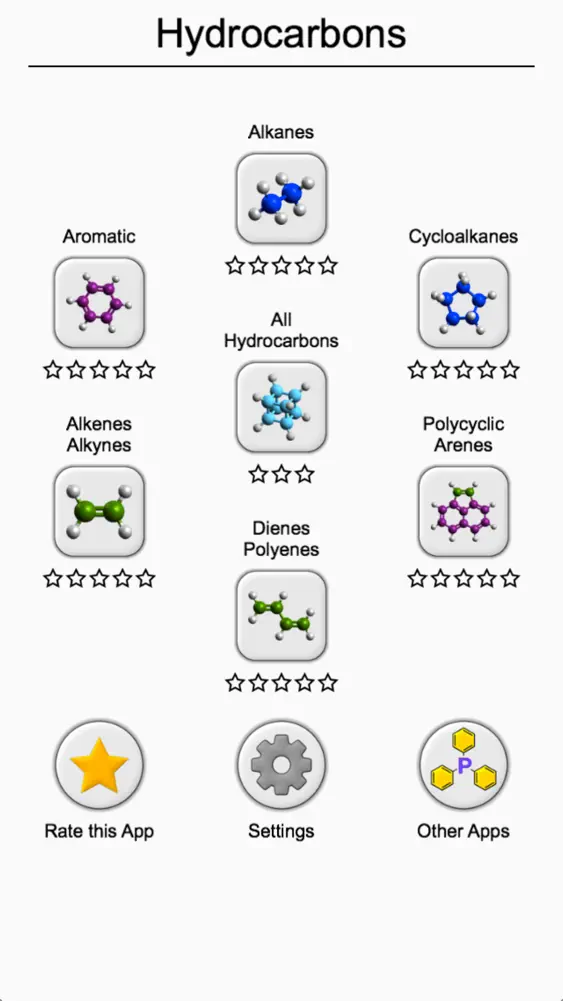Open the Cycloalkanes category
This screenshot has height=1001, width=563.
click(x=463, y=303)
